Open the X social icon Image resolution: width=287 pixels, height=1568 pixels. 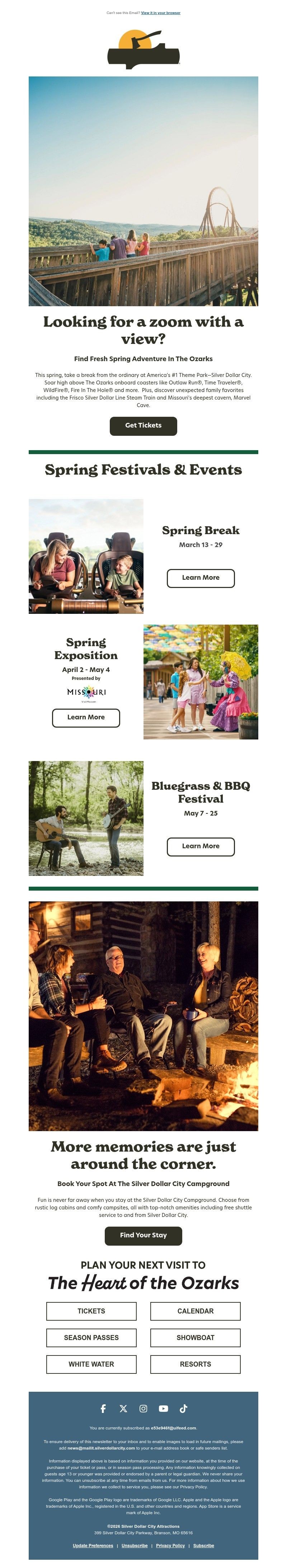pos(123,1409)
